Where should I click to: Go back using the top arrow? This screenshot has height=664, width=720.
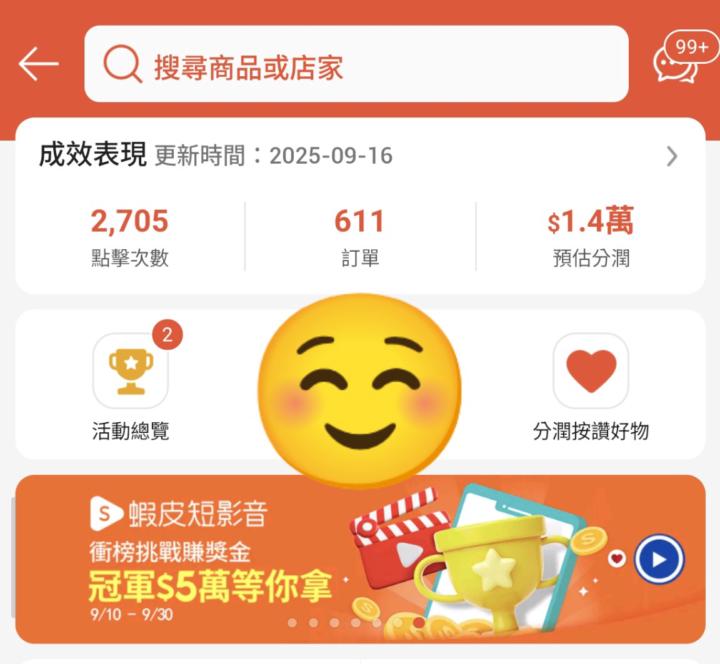pos(39,65)
